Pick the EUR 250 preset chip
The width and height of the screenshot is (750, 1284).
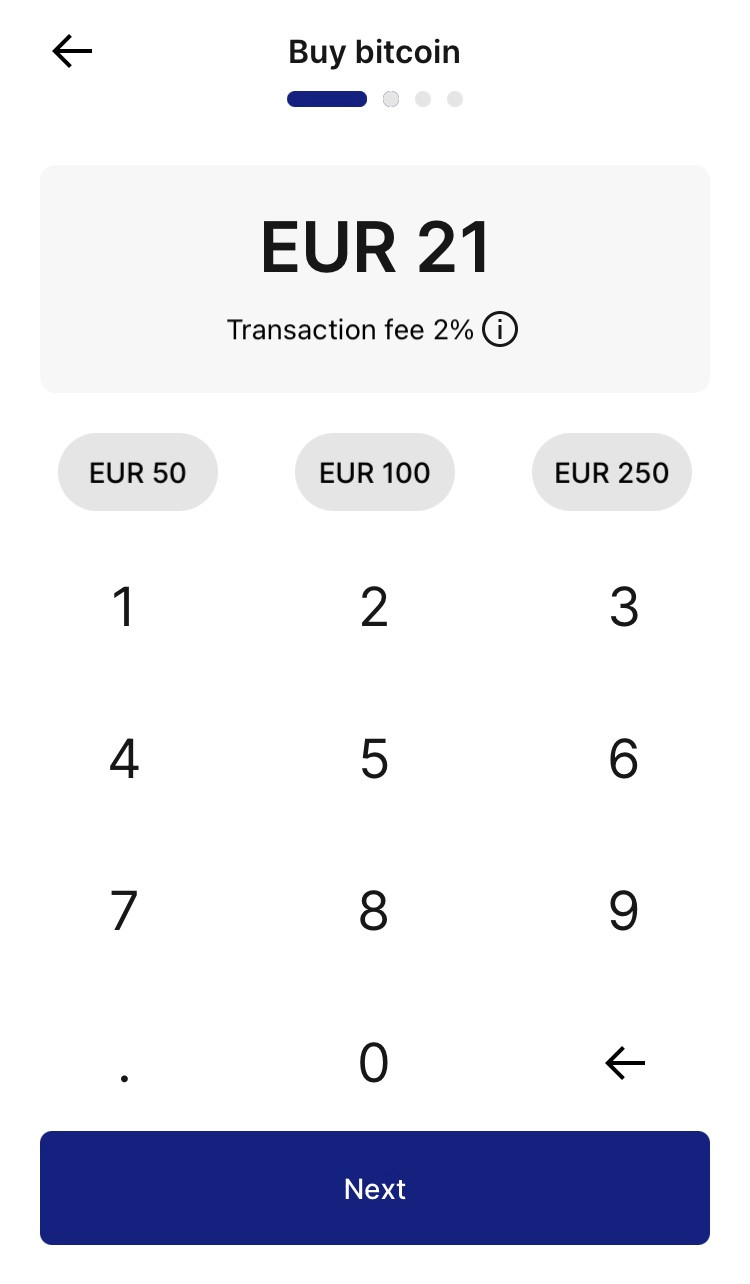click(611, 472)
